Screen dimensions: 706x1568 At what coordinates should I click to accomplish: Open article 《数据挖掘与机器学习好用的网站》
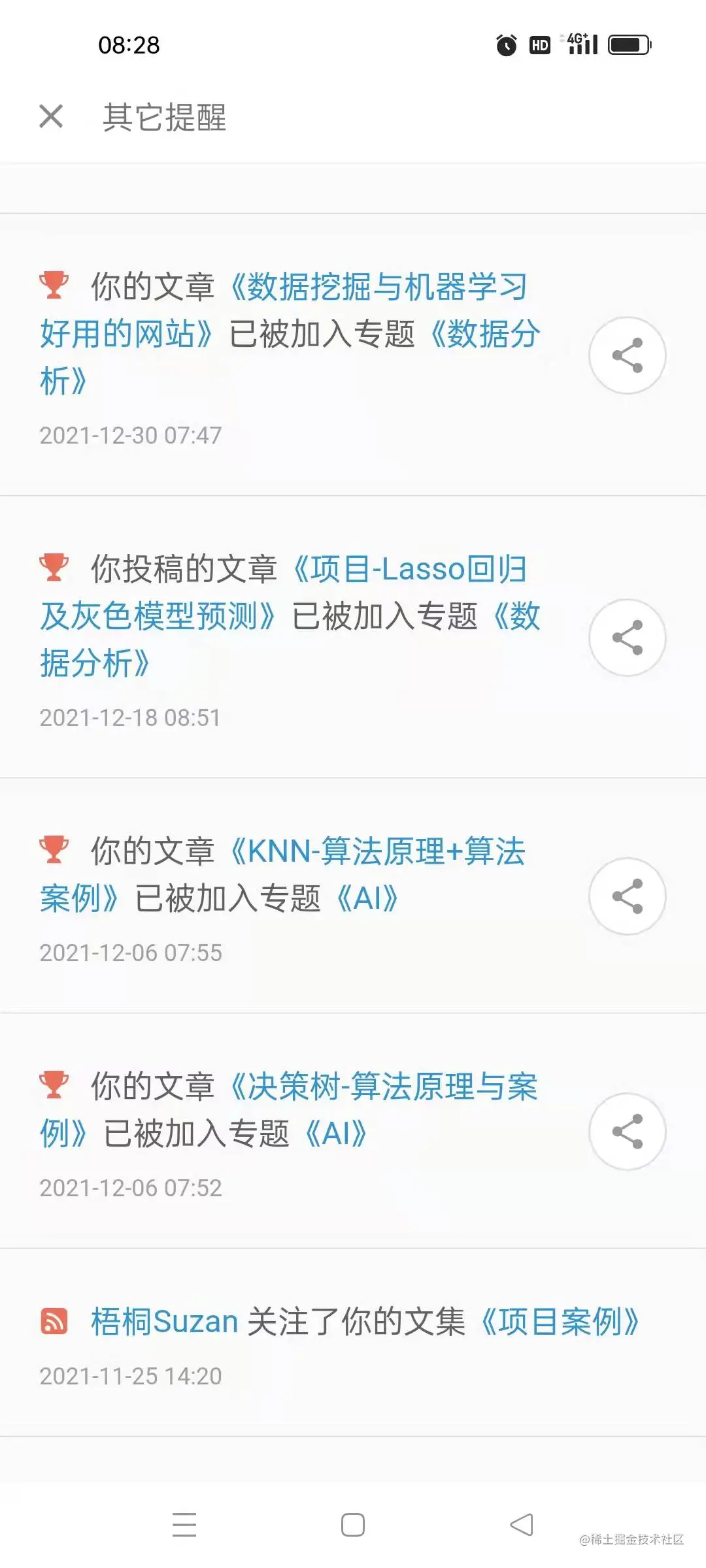click(x=379, y=287)
